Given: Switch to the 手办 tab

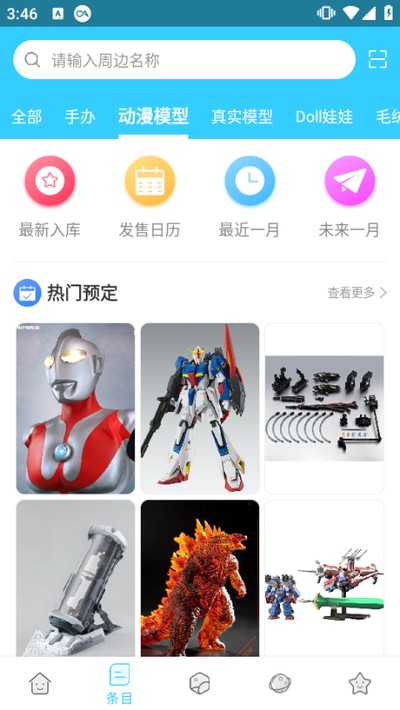Looking at the screenshot, I should 80,117.
